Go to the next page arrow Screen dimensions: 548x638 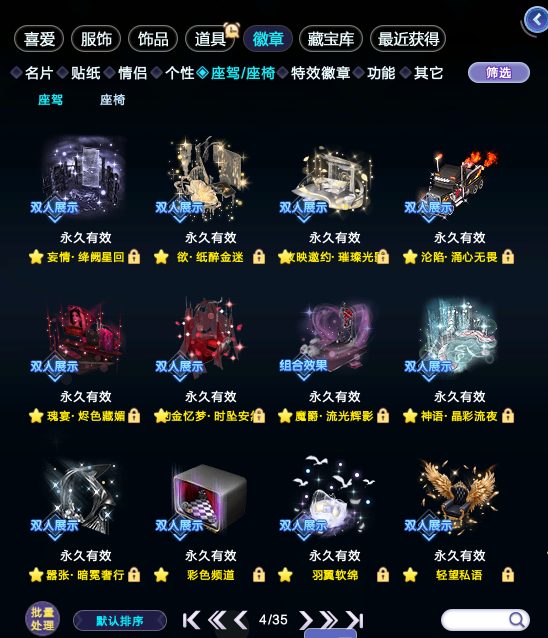[x=306, y=621]
